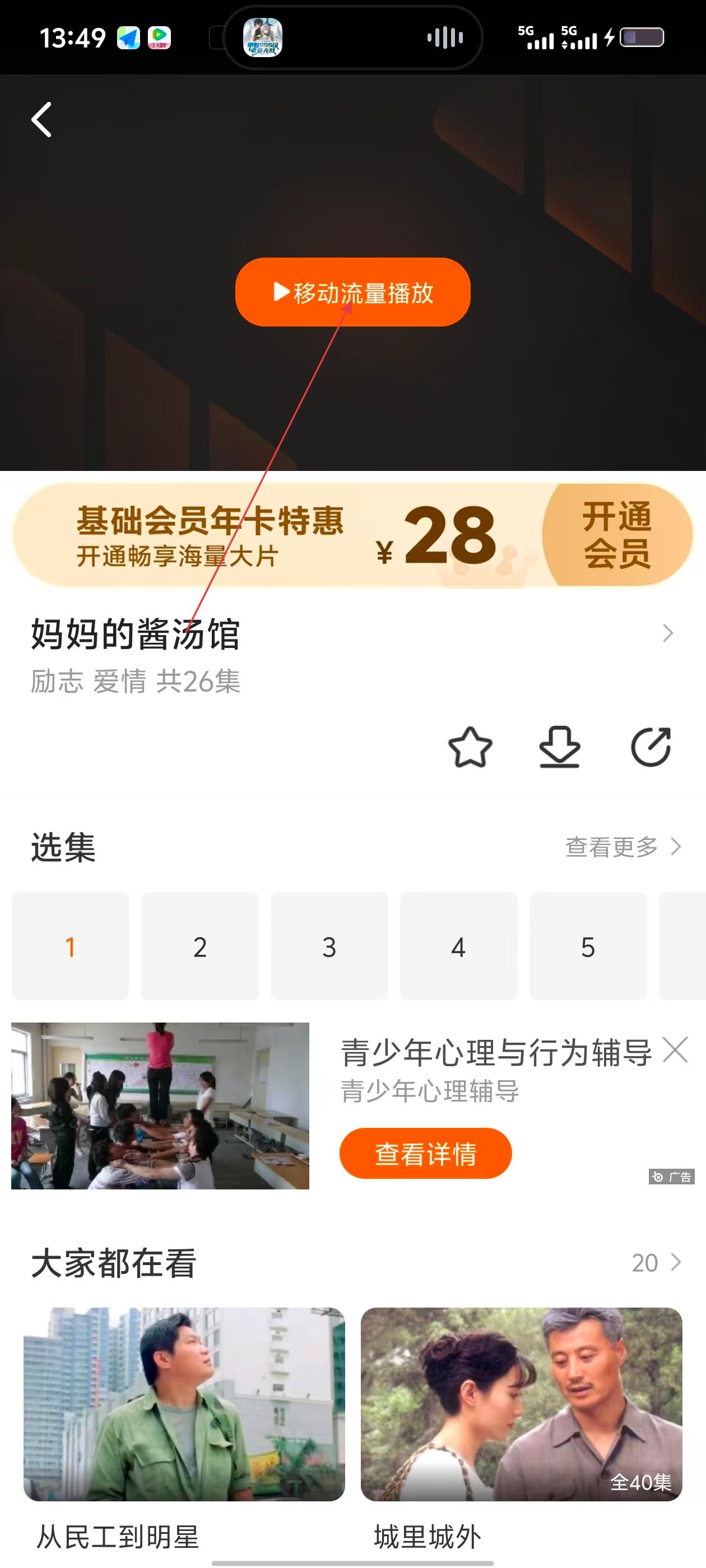706x1568 pixels.
Task: Dismiss the 青少年心理与行为辅导 ad
Action: click(676, 1050)
